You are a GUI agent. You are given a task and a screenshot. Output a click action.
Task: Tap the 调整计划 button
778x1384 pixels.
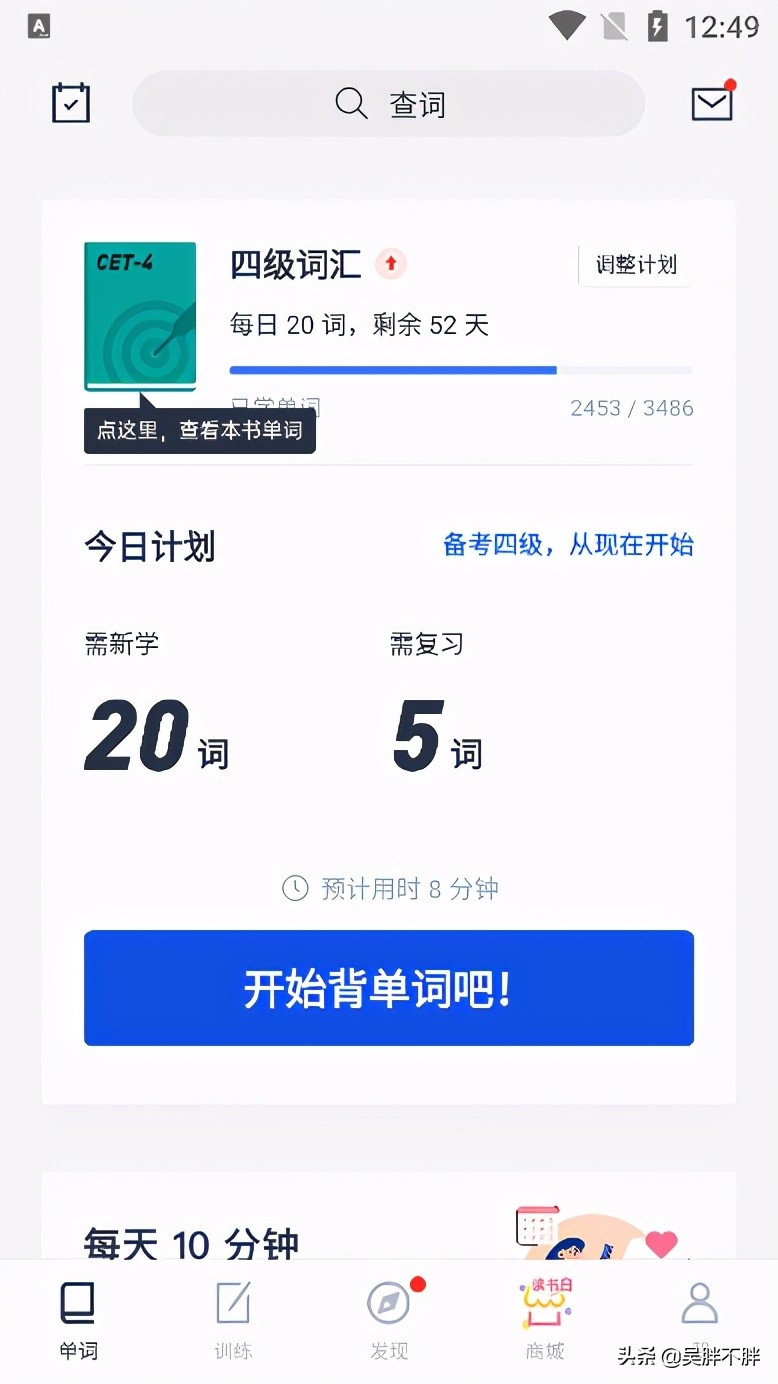pos(634,264)
